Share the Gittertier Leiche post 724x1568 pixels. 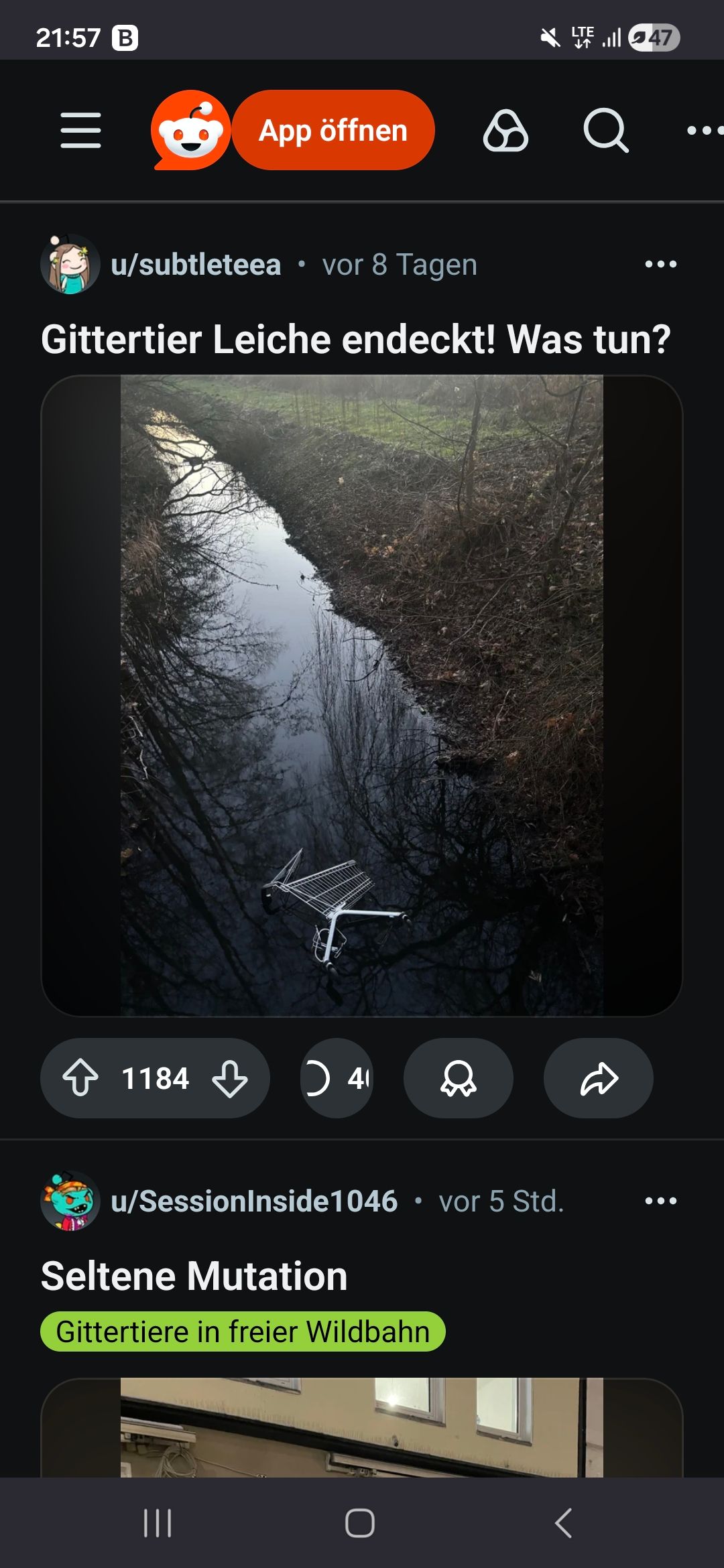coord(599,1078)
